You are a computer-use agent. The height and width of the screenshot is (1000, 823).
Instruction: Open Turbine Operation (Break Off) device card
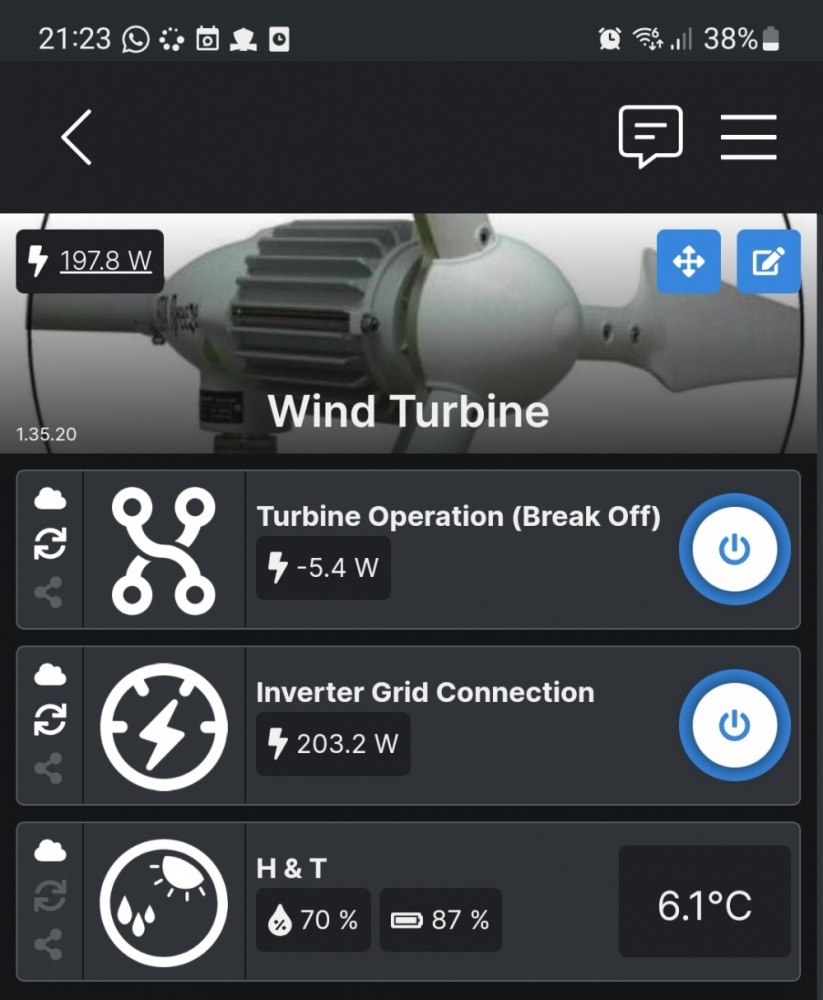(457, 517)
